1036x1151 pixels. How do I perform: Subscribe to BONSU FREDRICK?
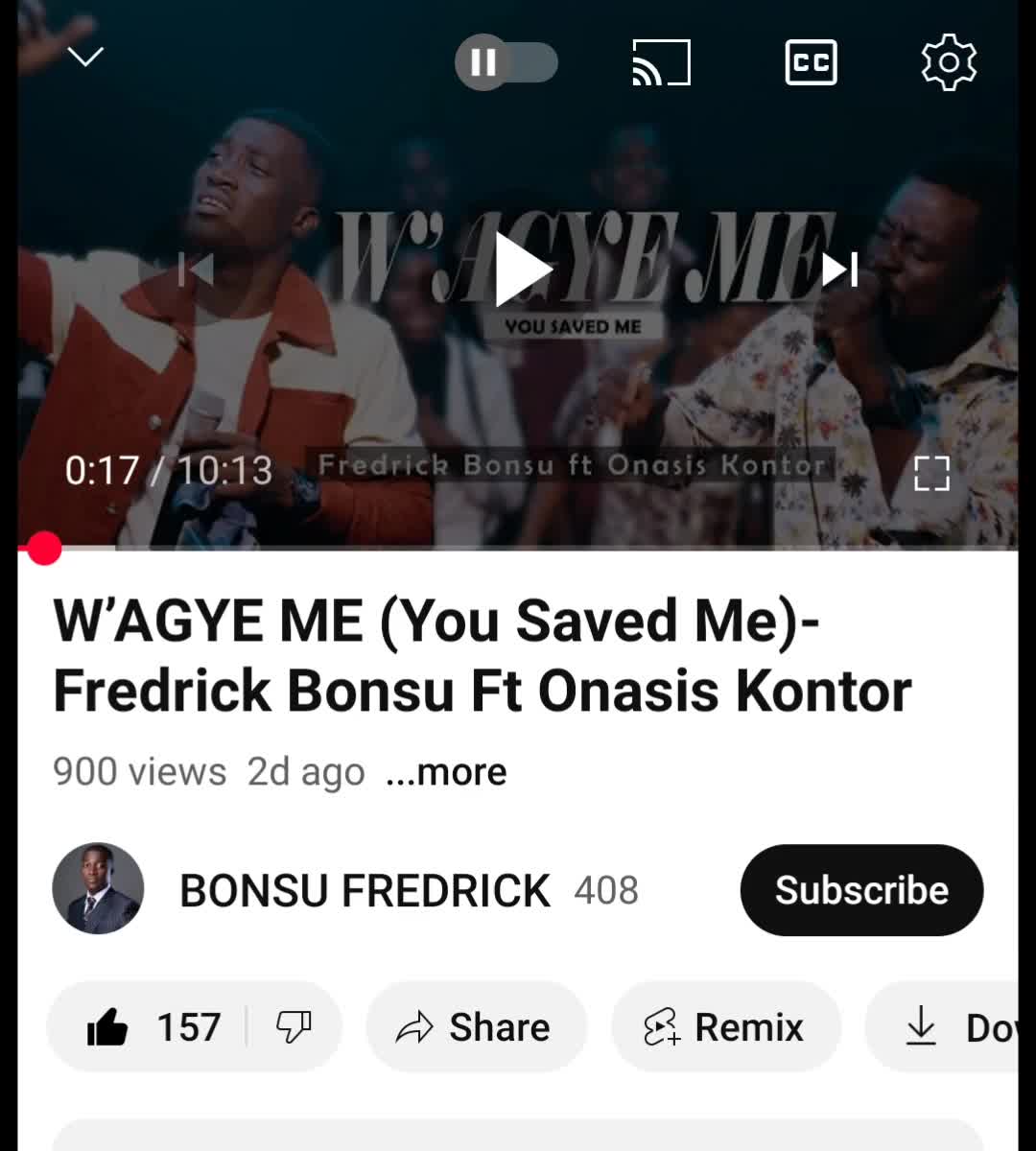coord(861,890)
